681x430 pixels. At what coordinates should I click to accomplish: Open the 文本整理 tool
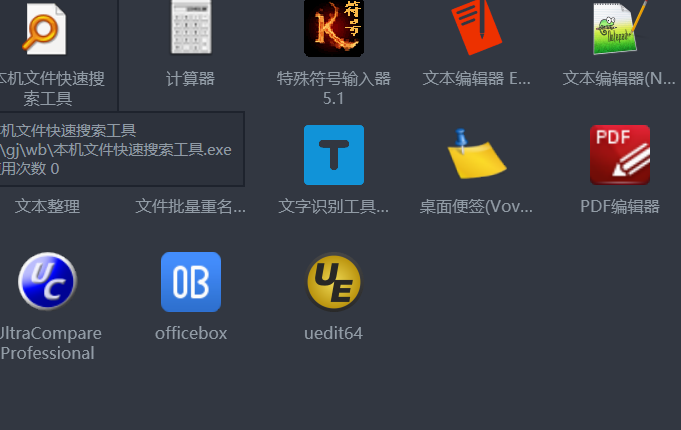pyautogui.click(x=47, y=206)
